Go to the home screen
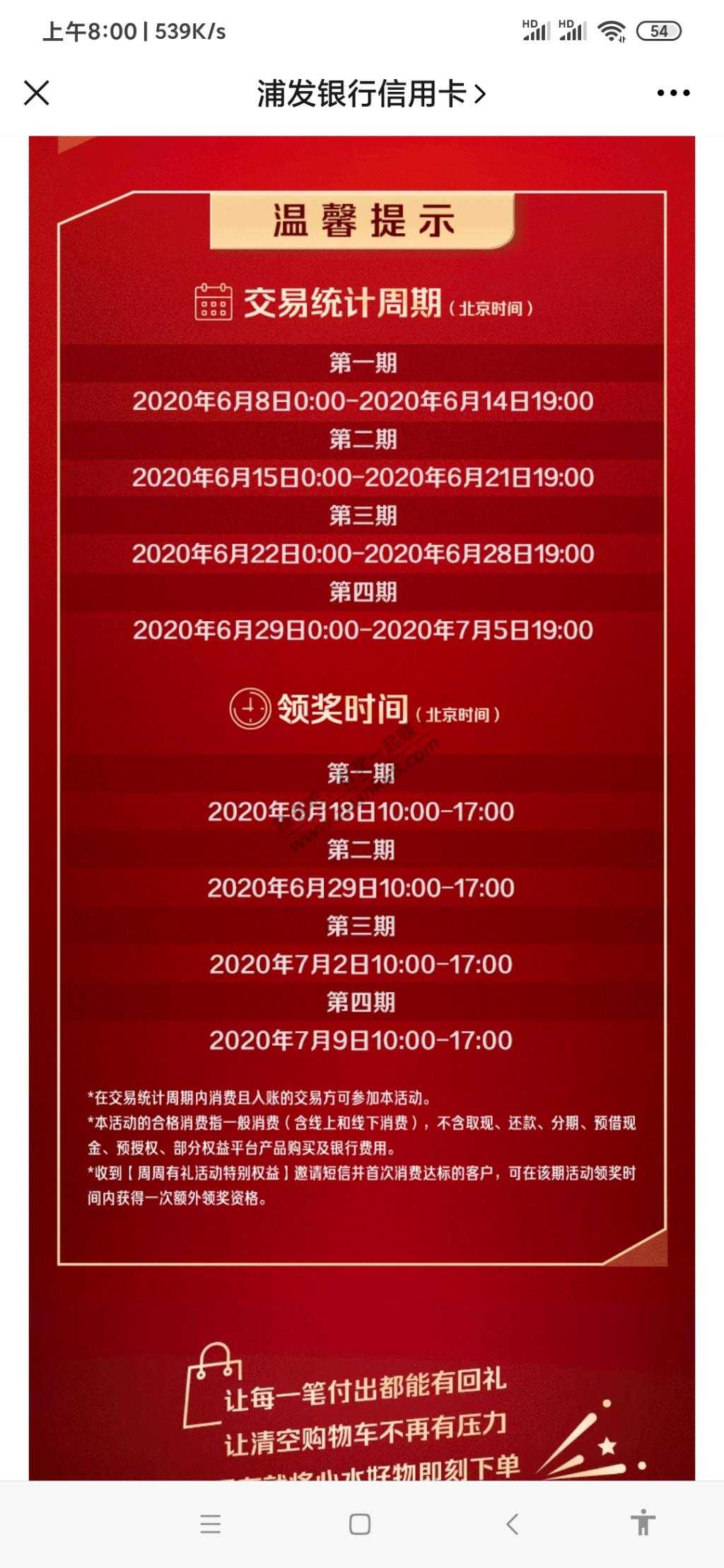The width and height of the screenshot is (724, 1568). pos(360,1524)
